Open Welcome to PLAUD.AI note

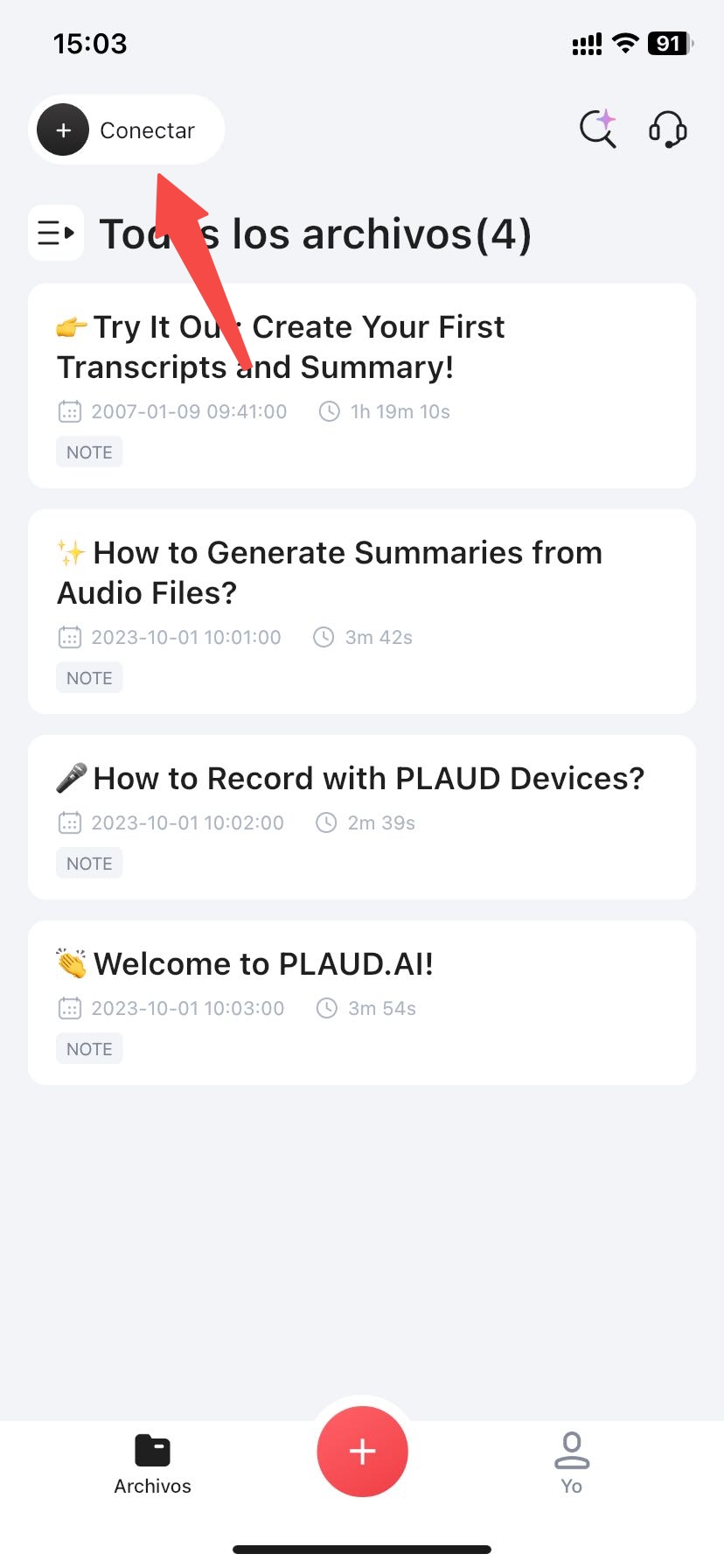(362, 1001)
